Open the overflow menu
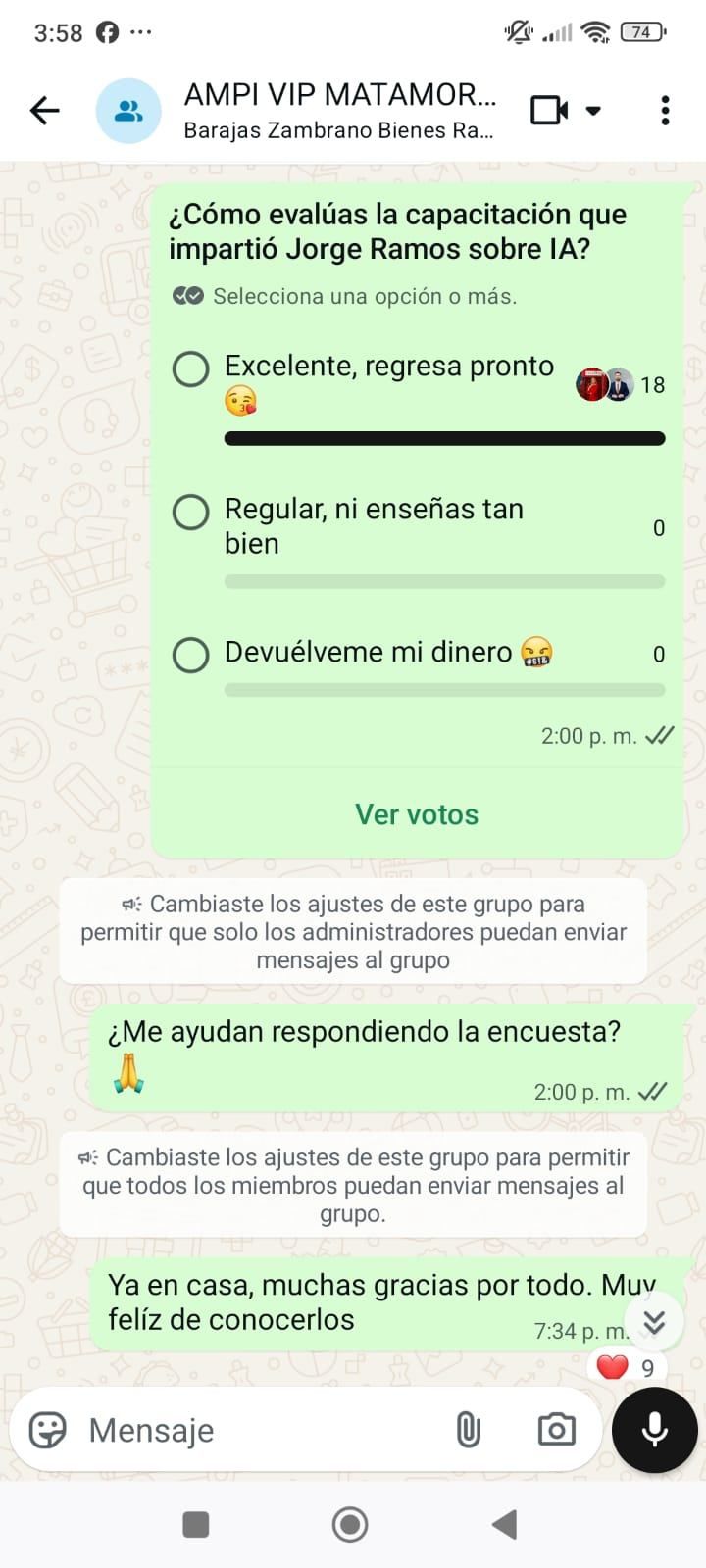The image size is (706, 1568). 665,111
